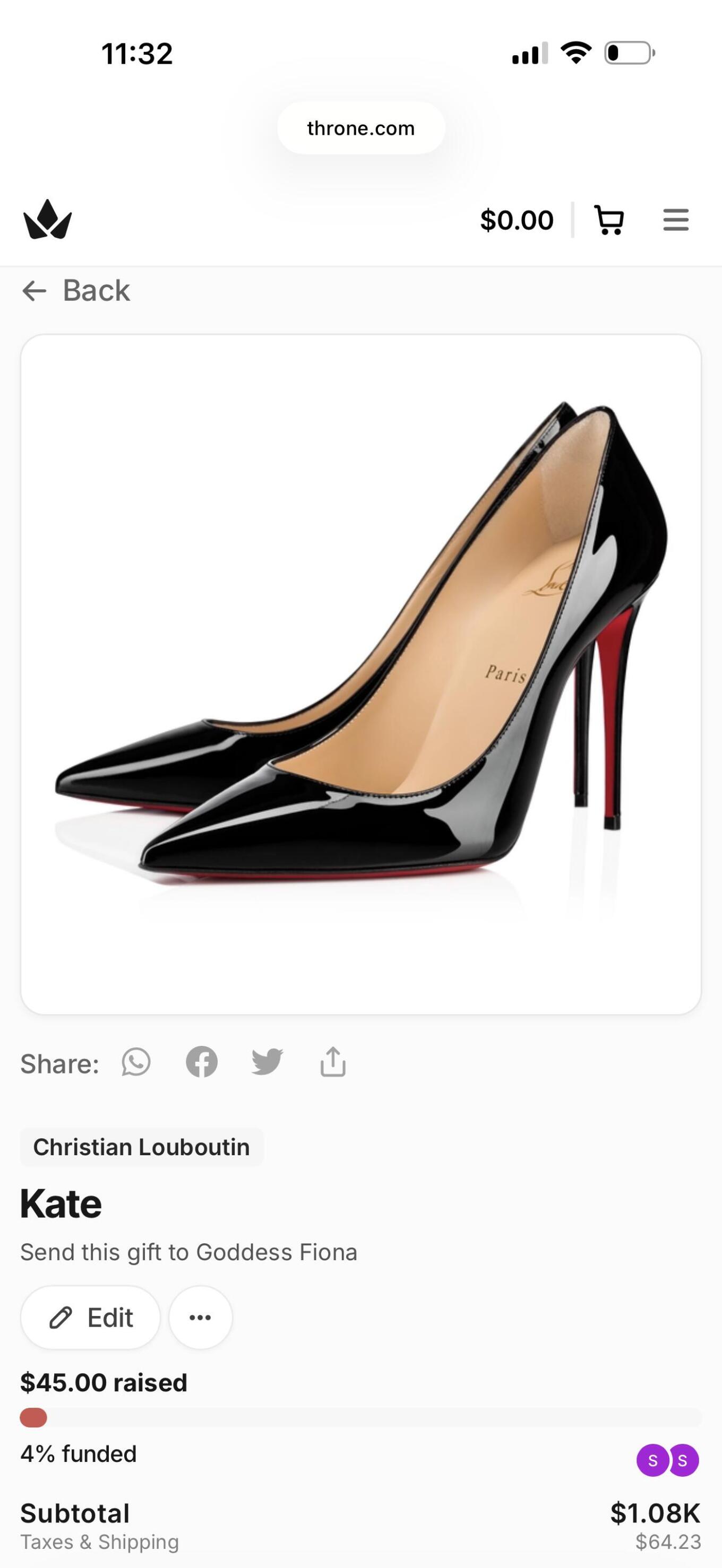View contributor avatars for this gift
722x1568 pixels.
668,1460
